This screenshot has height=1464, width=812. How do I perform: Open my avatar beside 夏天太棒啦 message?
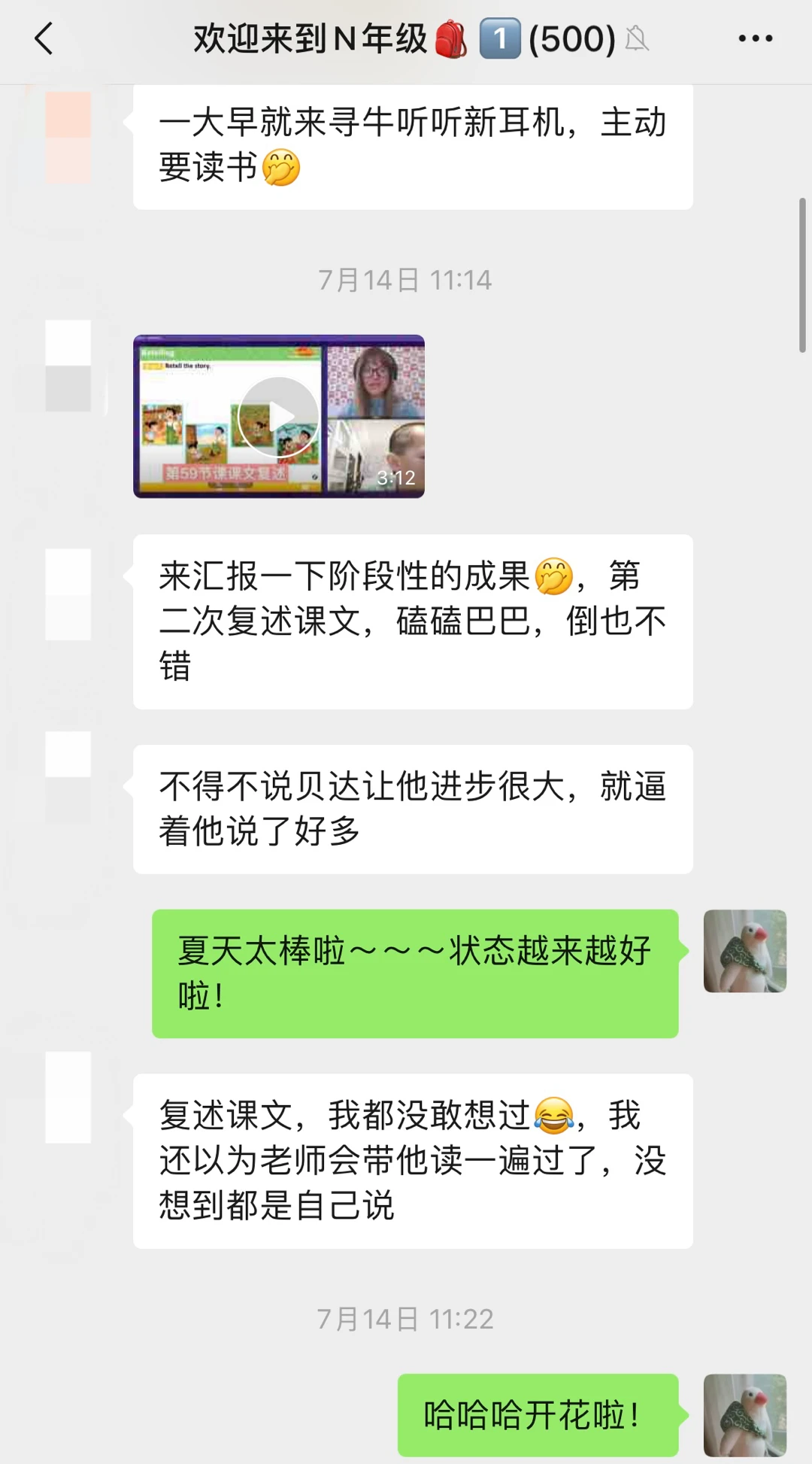coord(744,951)
